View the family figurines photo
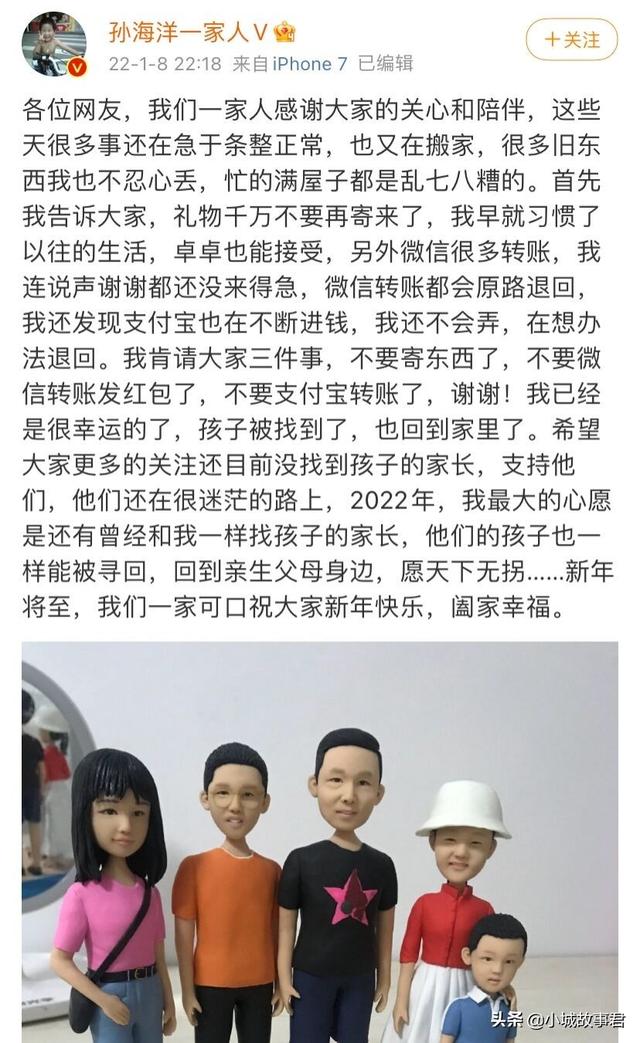 pyautogui.click(x=320, y=840)
